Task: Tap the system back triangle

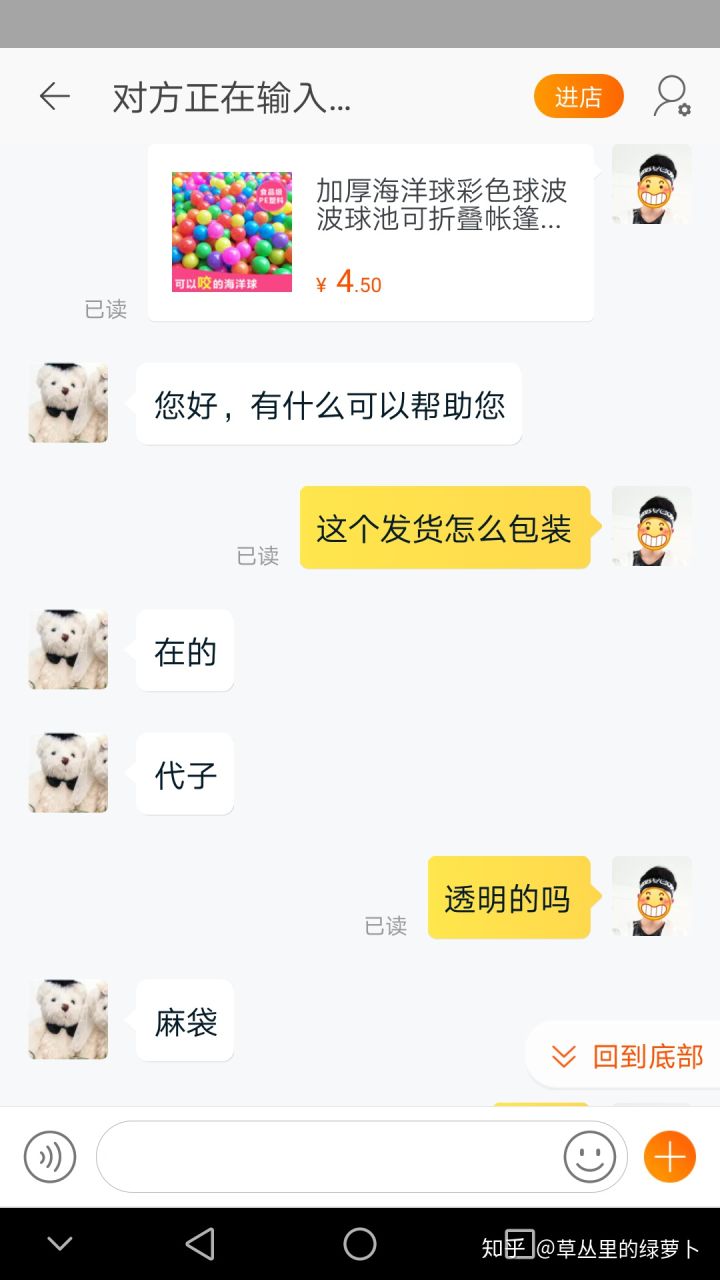Action: pyautogui.click(x=200, y=1244)
